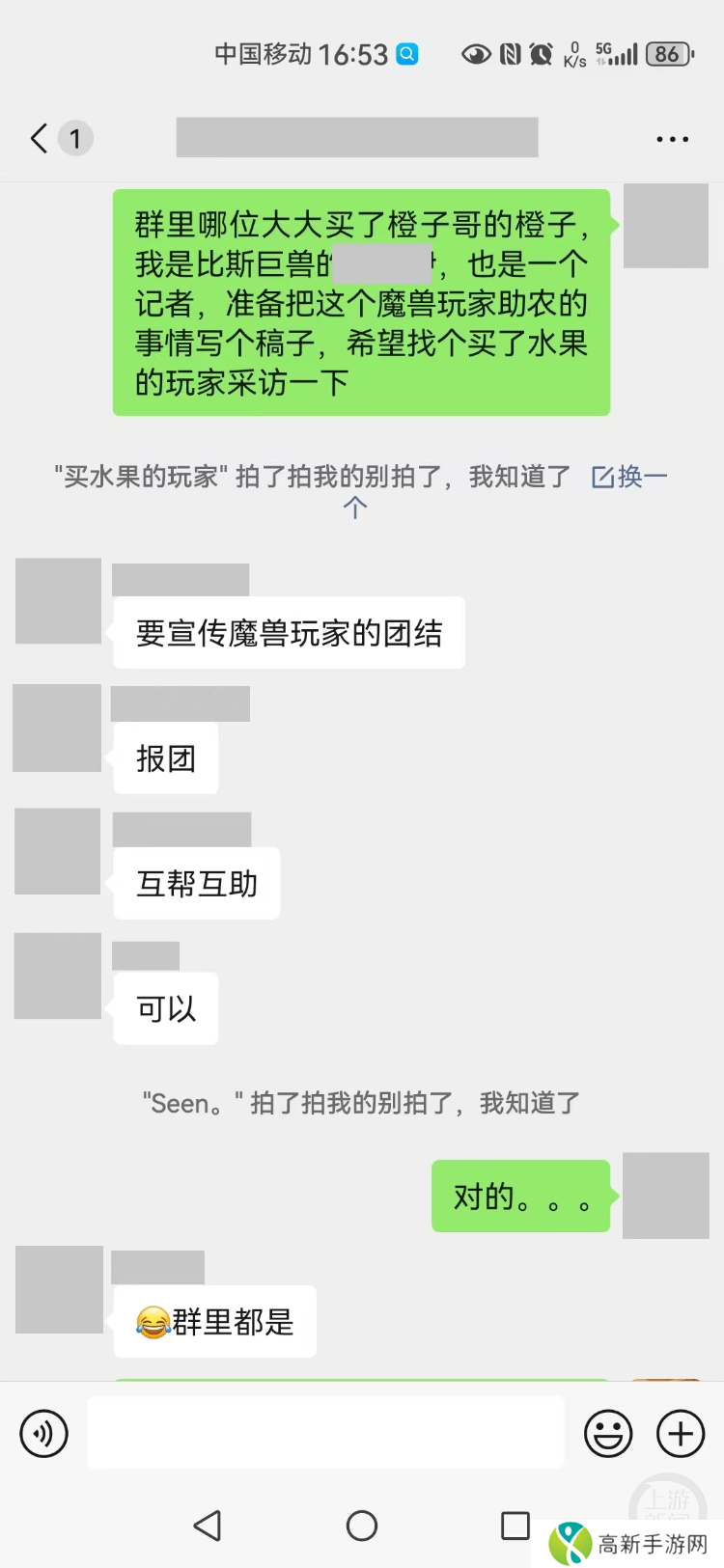The height and width of the screenshot is (1568, 724).
Task: Switch to voice message input
Action: pyautogui.click(x=44, y=1434)
